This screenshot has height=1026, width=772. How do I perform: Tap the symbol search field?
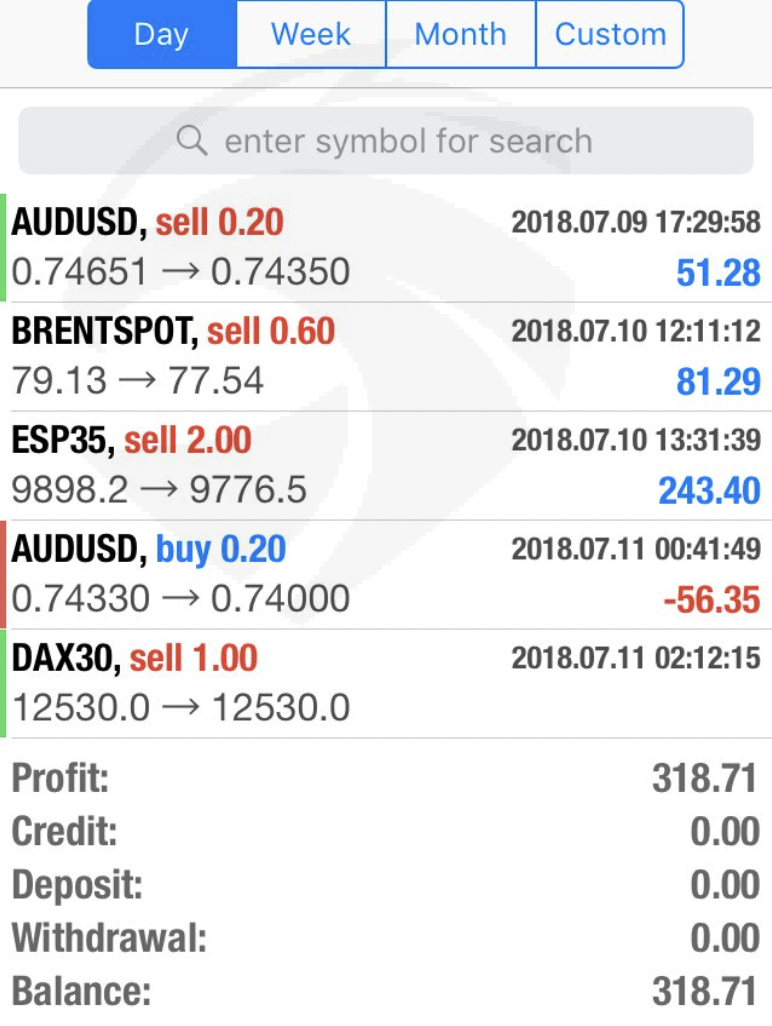386,141
